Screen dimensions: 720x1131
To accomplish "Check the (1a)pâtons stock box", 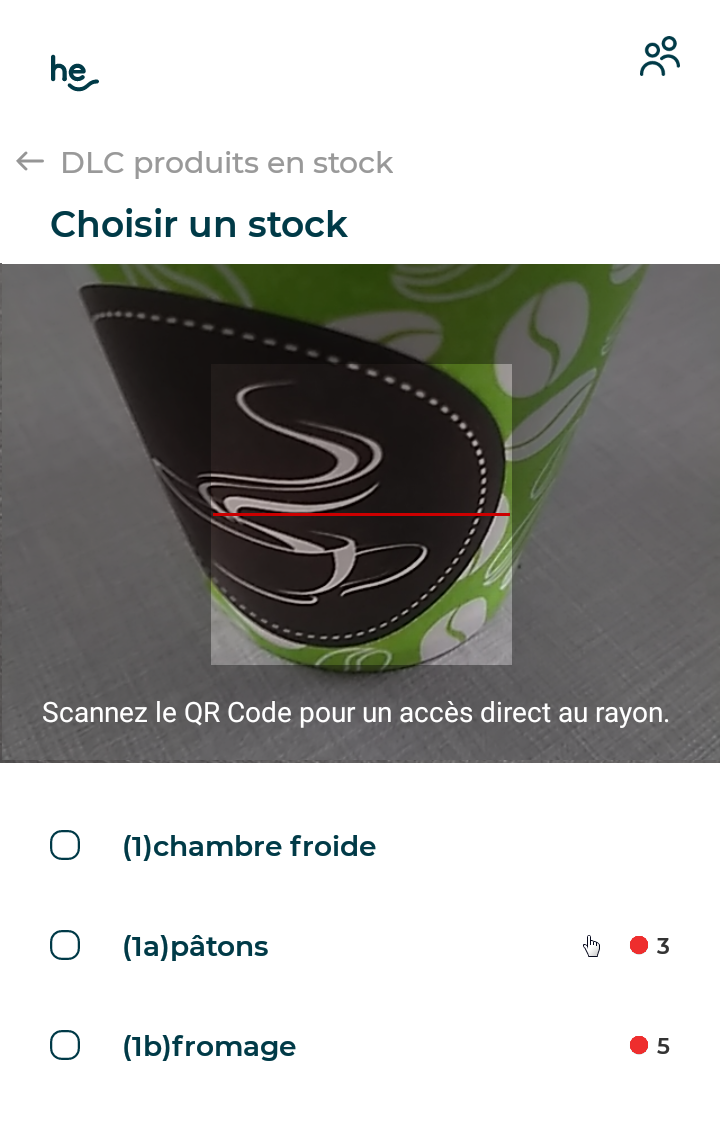I will (x=65, y=945).
